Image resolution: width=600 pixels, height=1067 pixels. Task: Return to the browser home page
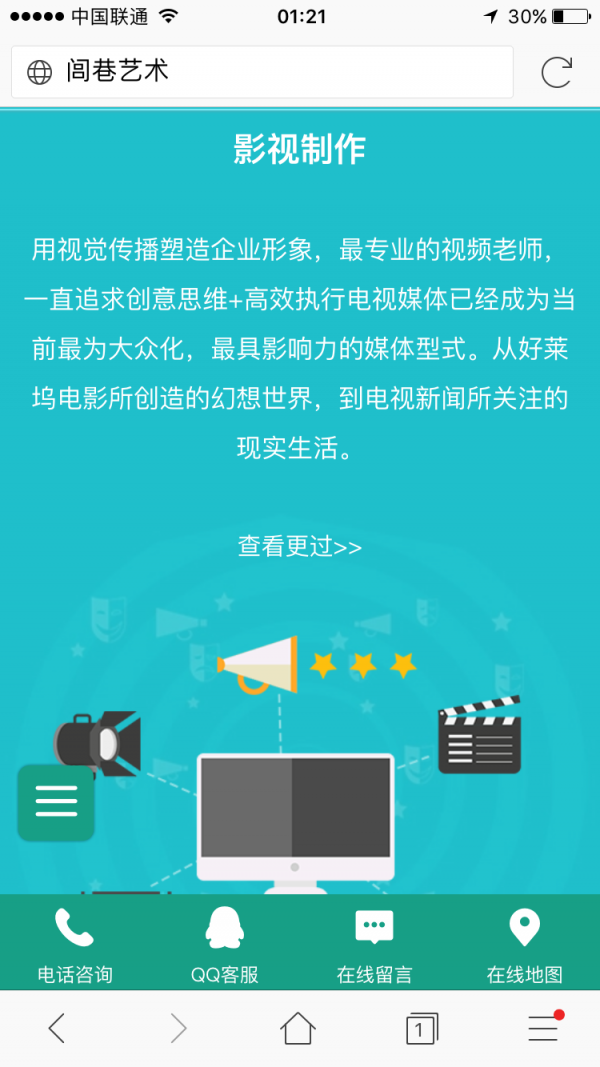click(x=298, y=1027)
